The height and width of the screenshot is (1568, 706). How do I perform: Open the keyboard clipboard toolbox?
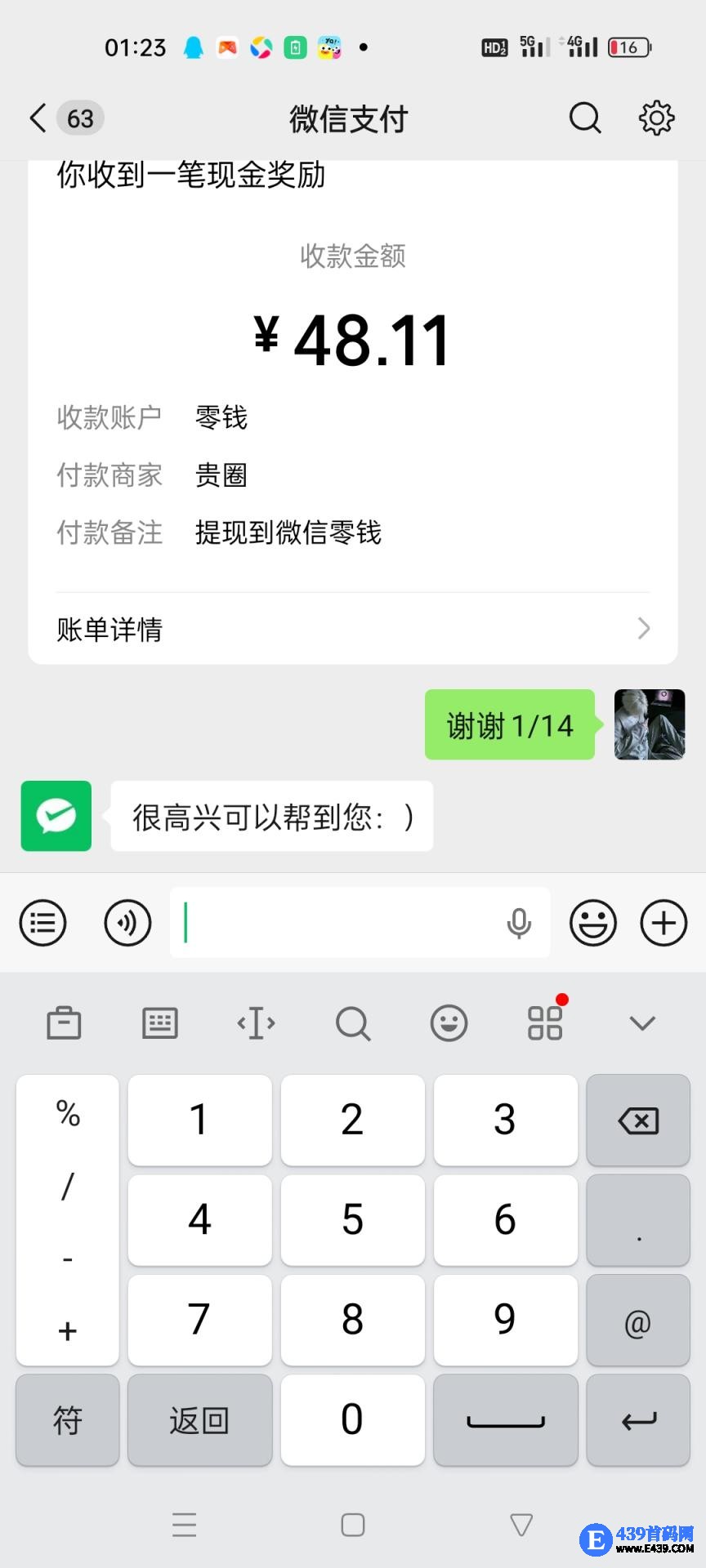[64, 1022]
